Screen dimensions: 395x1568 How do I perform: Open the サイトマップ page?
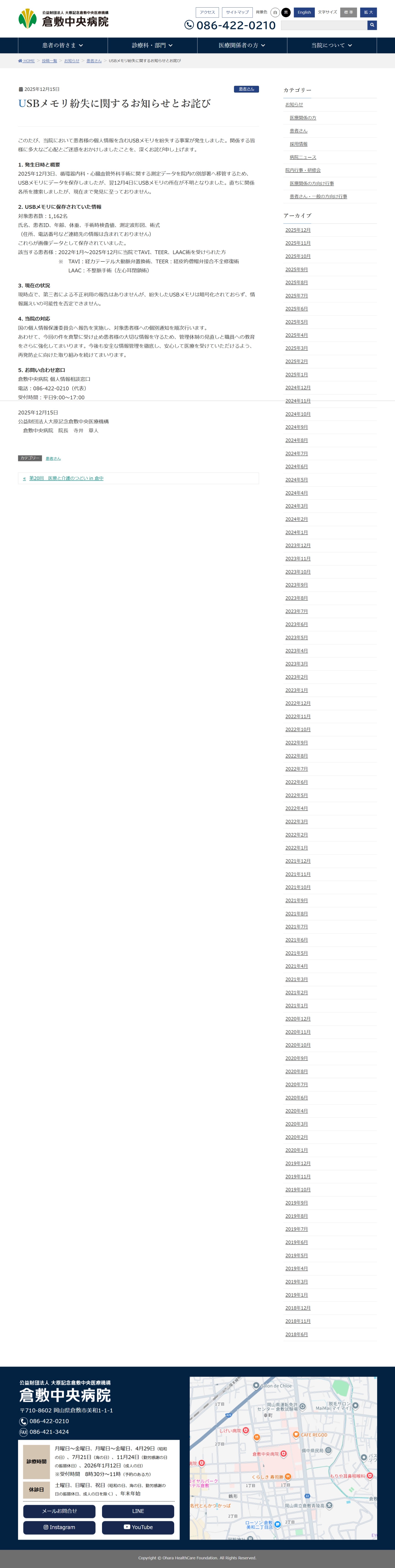pyautogui.click(x=237, y=12)
